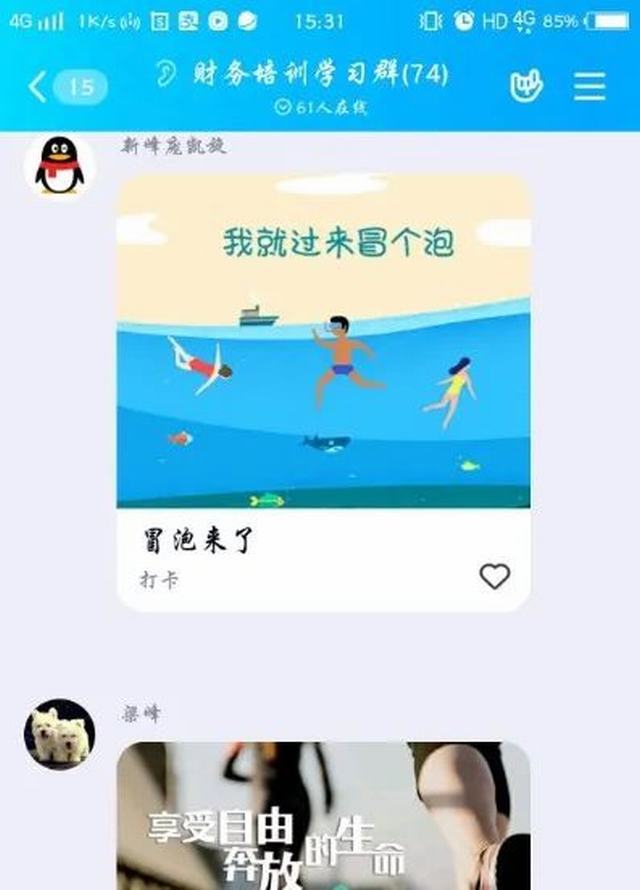This screenshot has width=640, height=890.
Task: Open 梁峰's profile from the dog avatar
Action: (59, 734)
